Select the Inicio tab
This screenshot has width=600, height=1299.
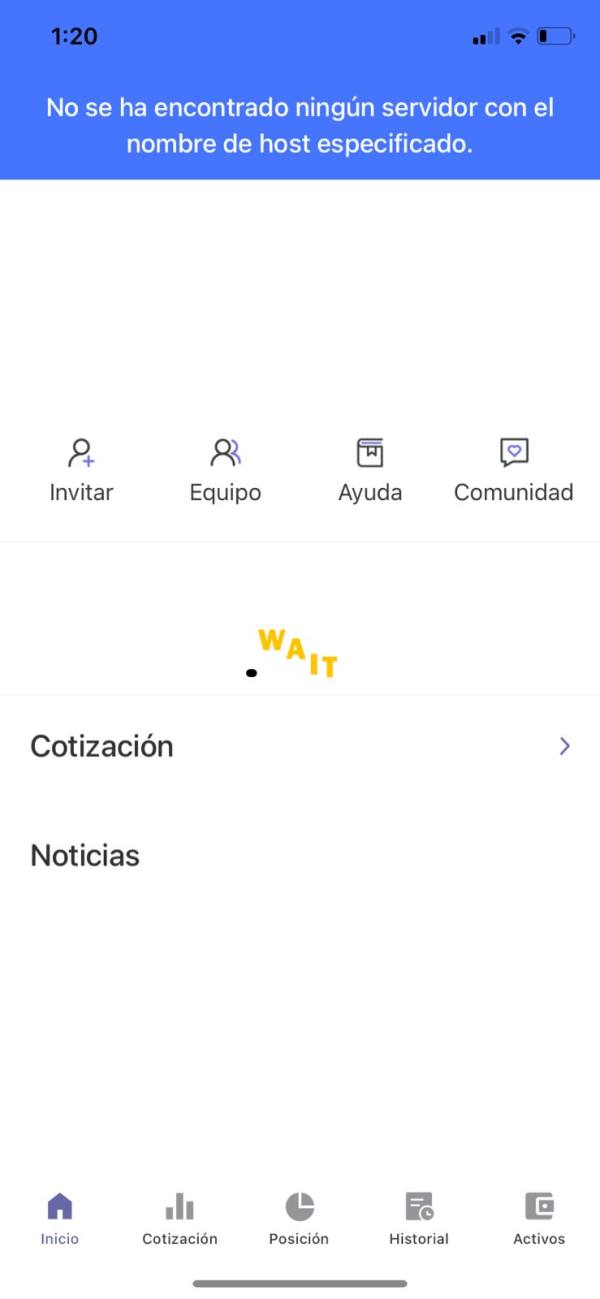60,1219
